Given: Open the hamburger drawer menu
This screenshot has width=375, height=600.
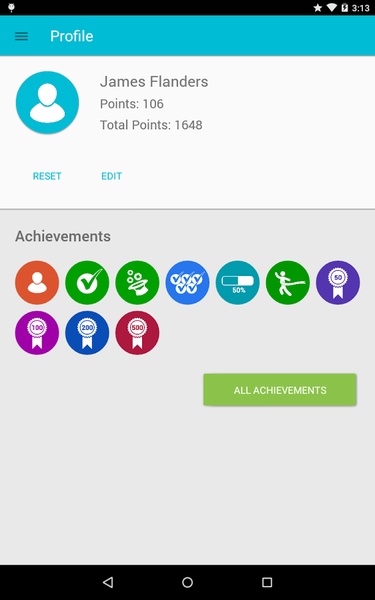Looking at the screenshot, I should click(21, 36).
